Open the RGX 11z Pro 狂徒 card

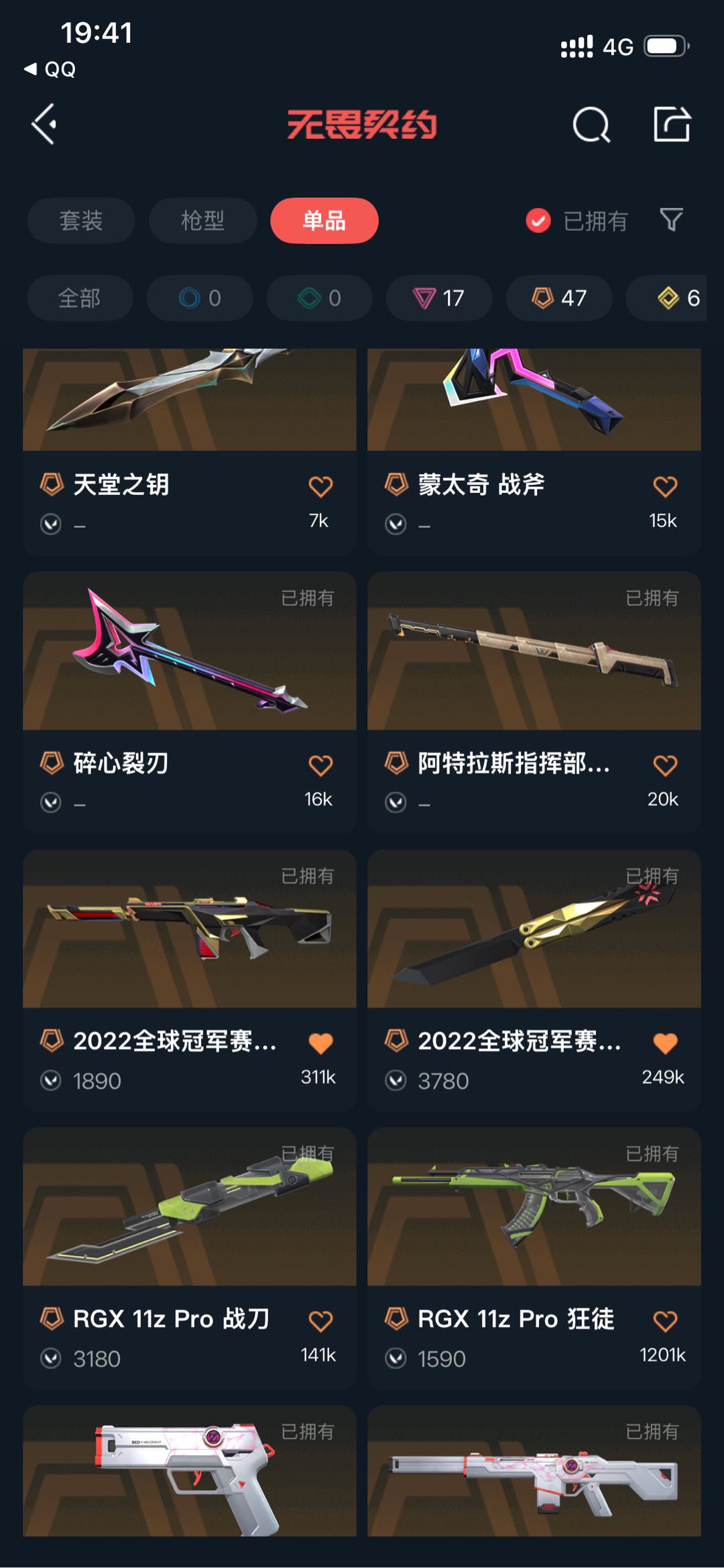pyautogui.click(x=534, y=1259)
